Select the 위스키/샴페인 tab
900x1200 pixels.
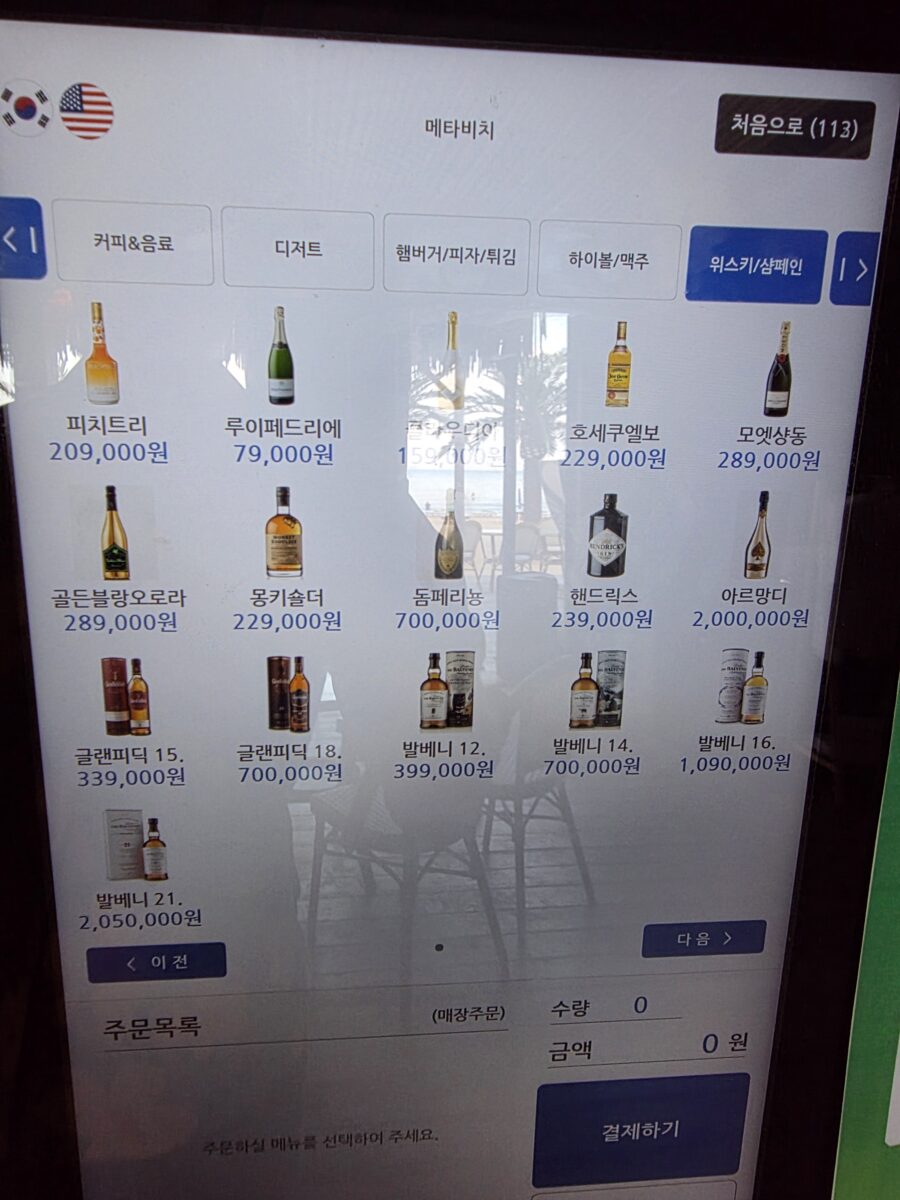756,266
